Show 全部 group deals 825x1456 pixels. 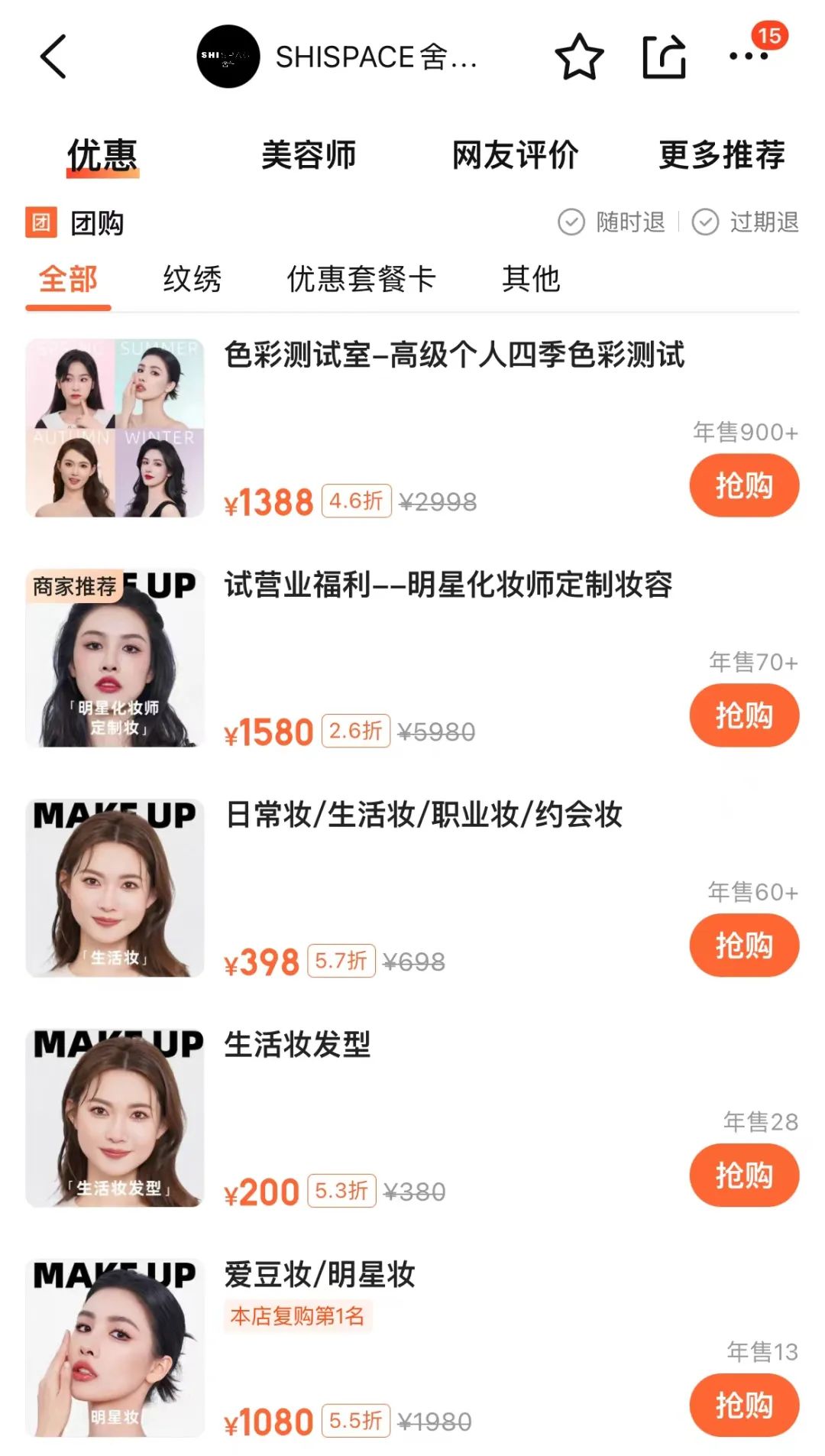coord(68,279)
